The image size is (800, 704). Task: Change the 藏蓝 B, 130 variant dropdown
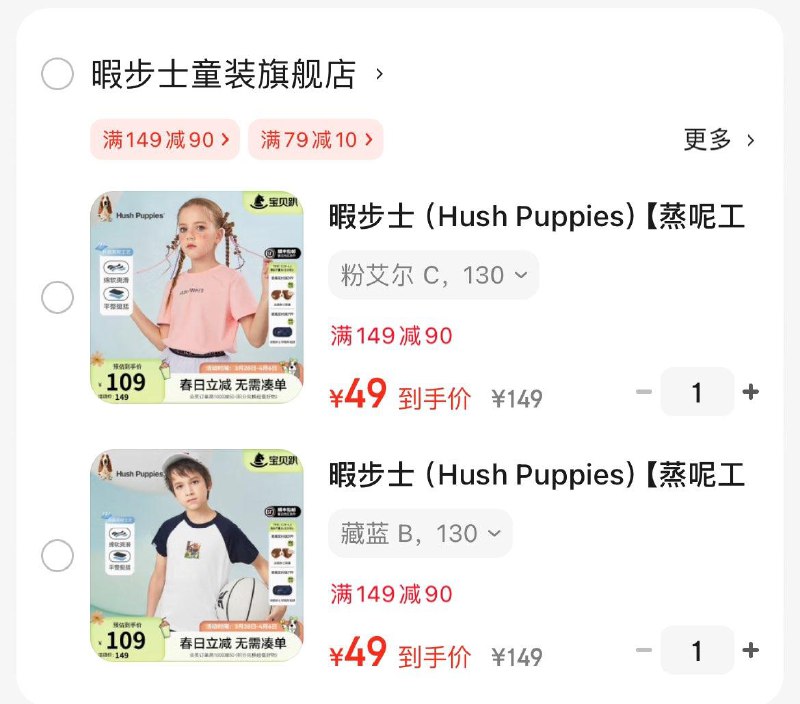tap(420, 533)
